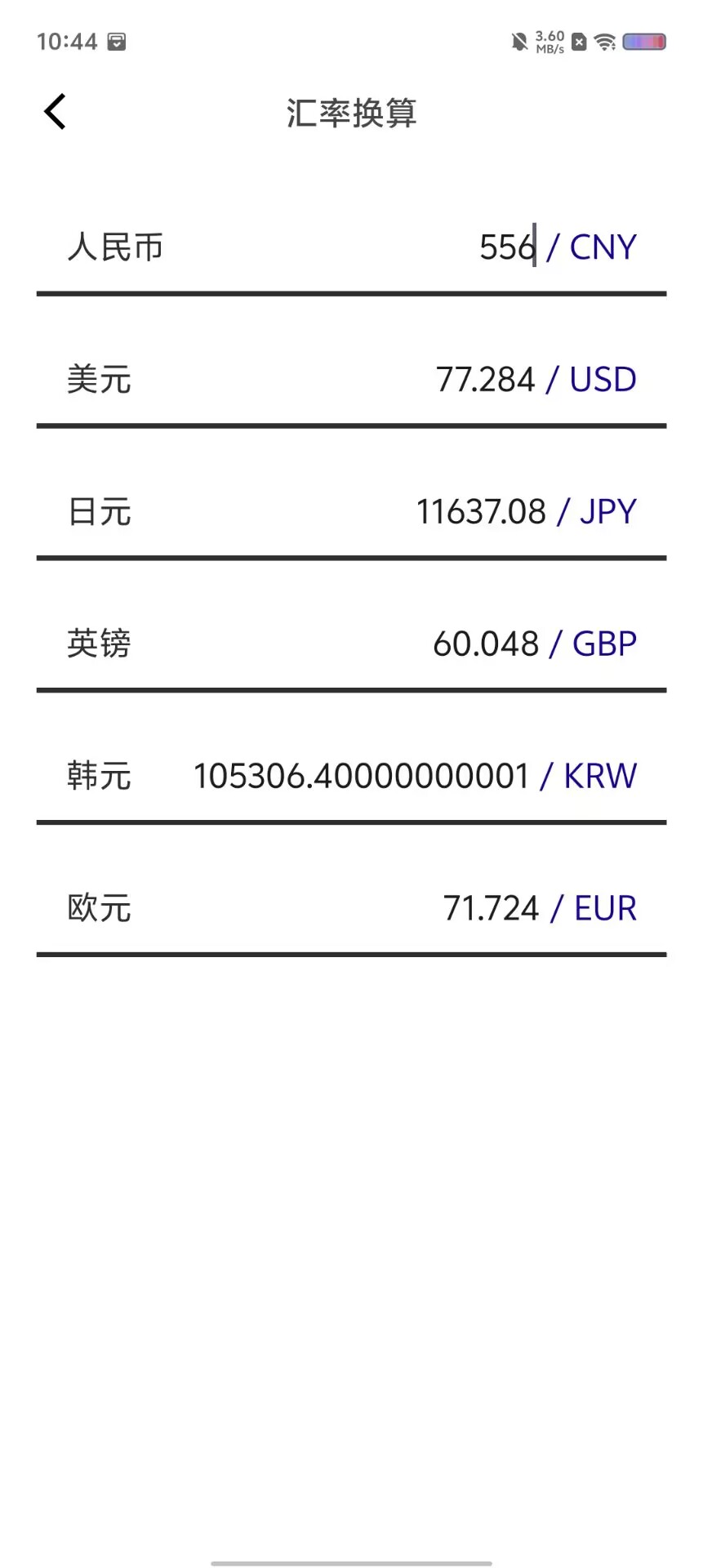
Task: Enter the 欧元 EUR amount field
Action: point(491,908)
